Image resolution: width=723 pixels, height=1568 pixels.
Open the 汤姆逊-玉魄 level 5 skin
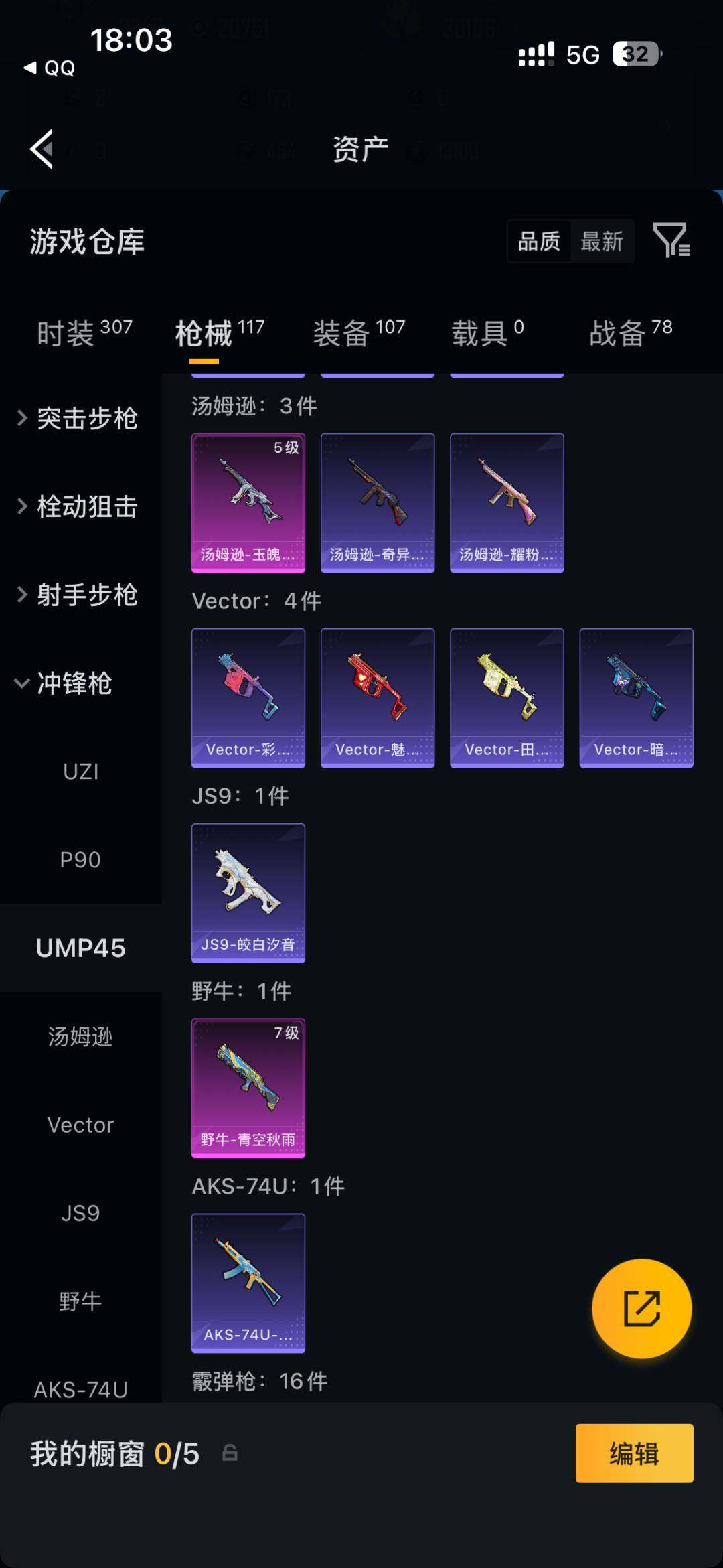248,503
